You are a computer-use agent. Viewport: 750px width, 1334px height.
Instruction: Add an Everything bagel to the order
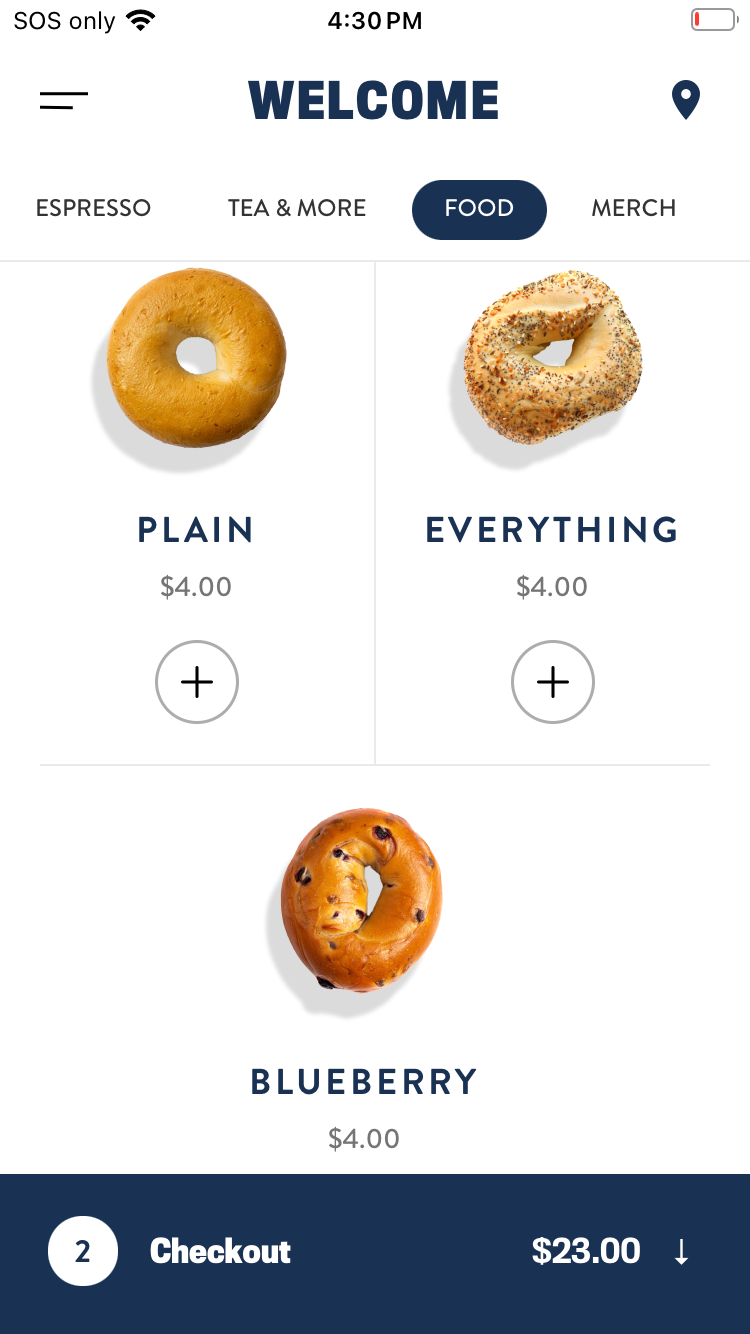553,682
